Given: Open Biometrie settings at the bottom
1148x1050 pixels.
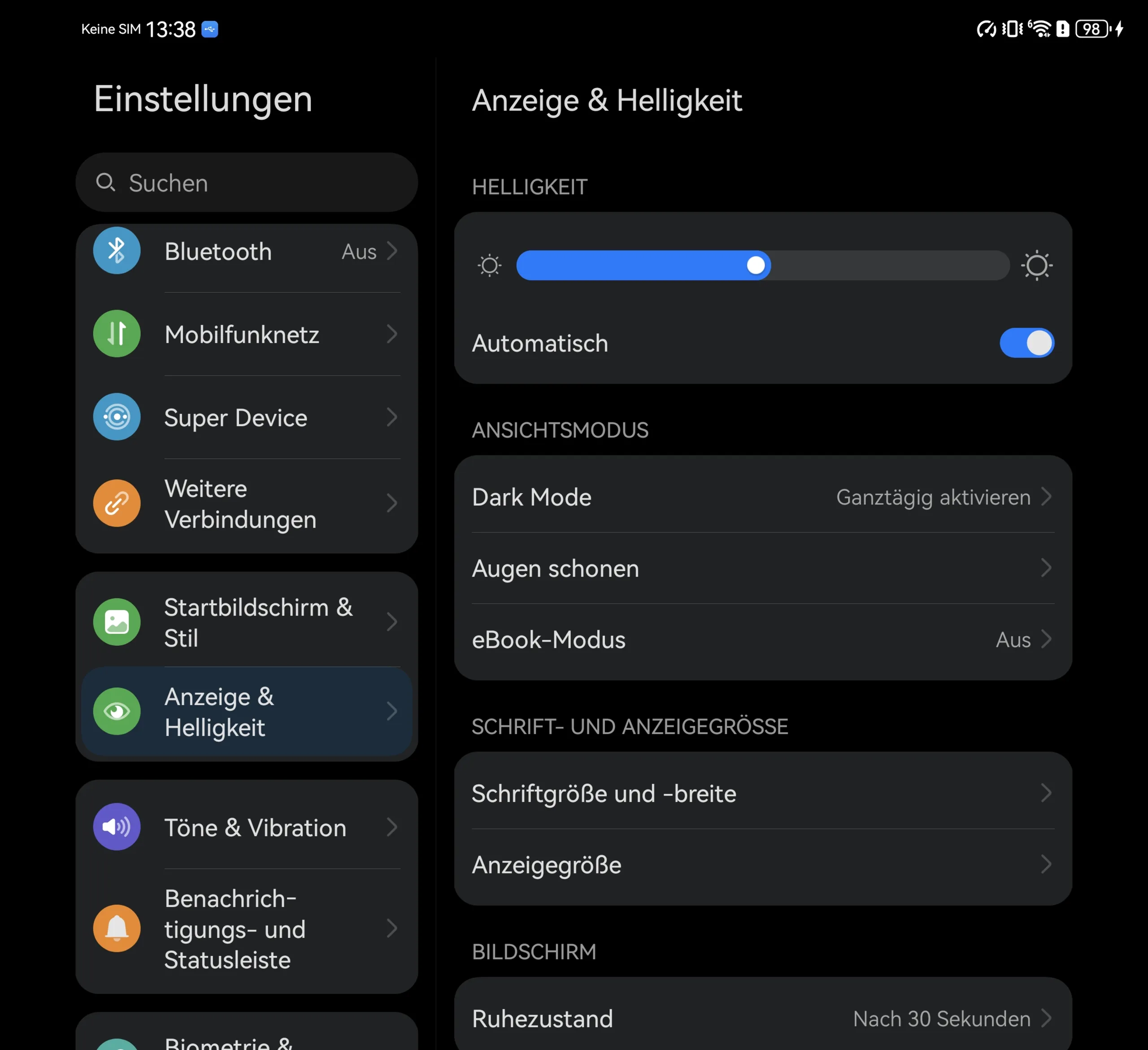Looking at the screenshot, I should click(x=247, y=1040).
